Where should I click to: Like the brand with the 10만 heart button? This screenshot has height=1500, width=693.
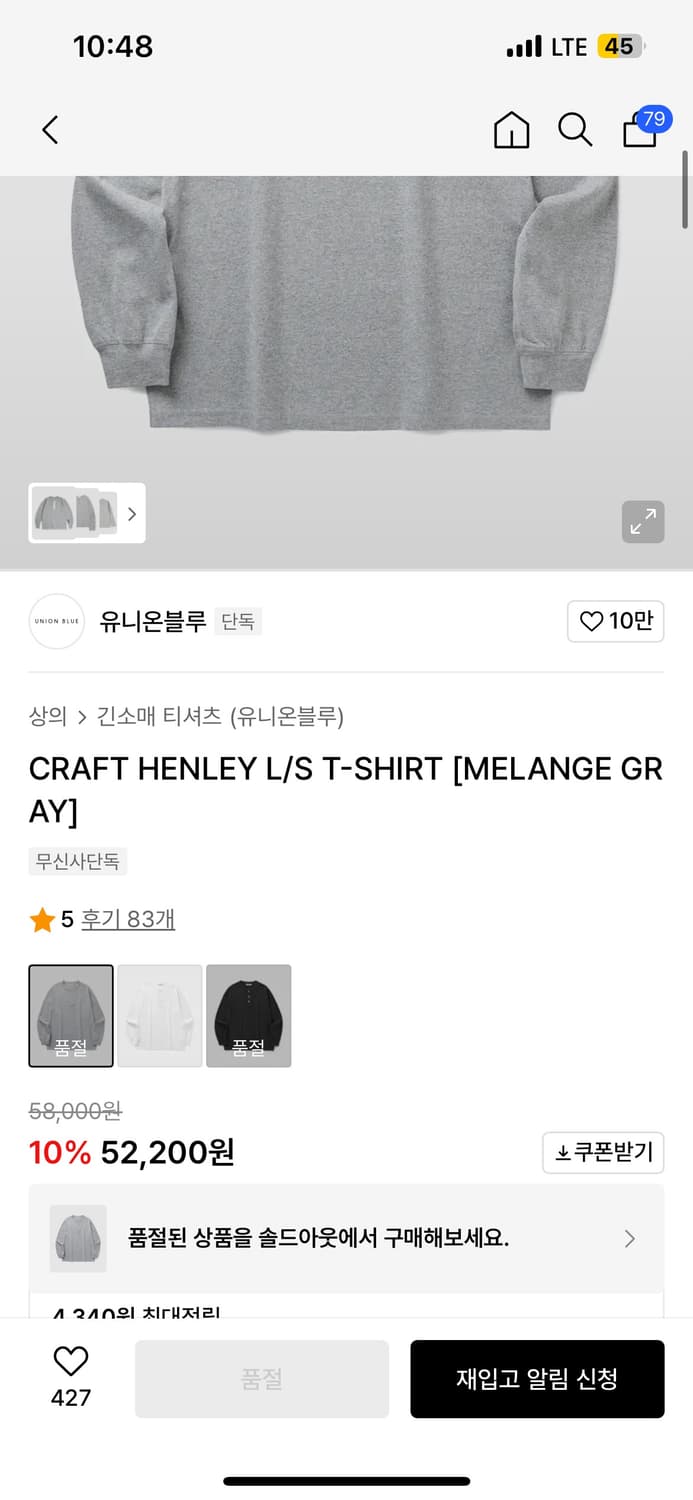(x=615, y=621)
